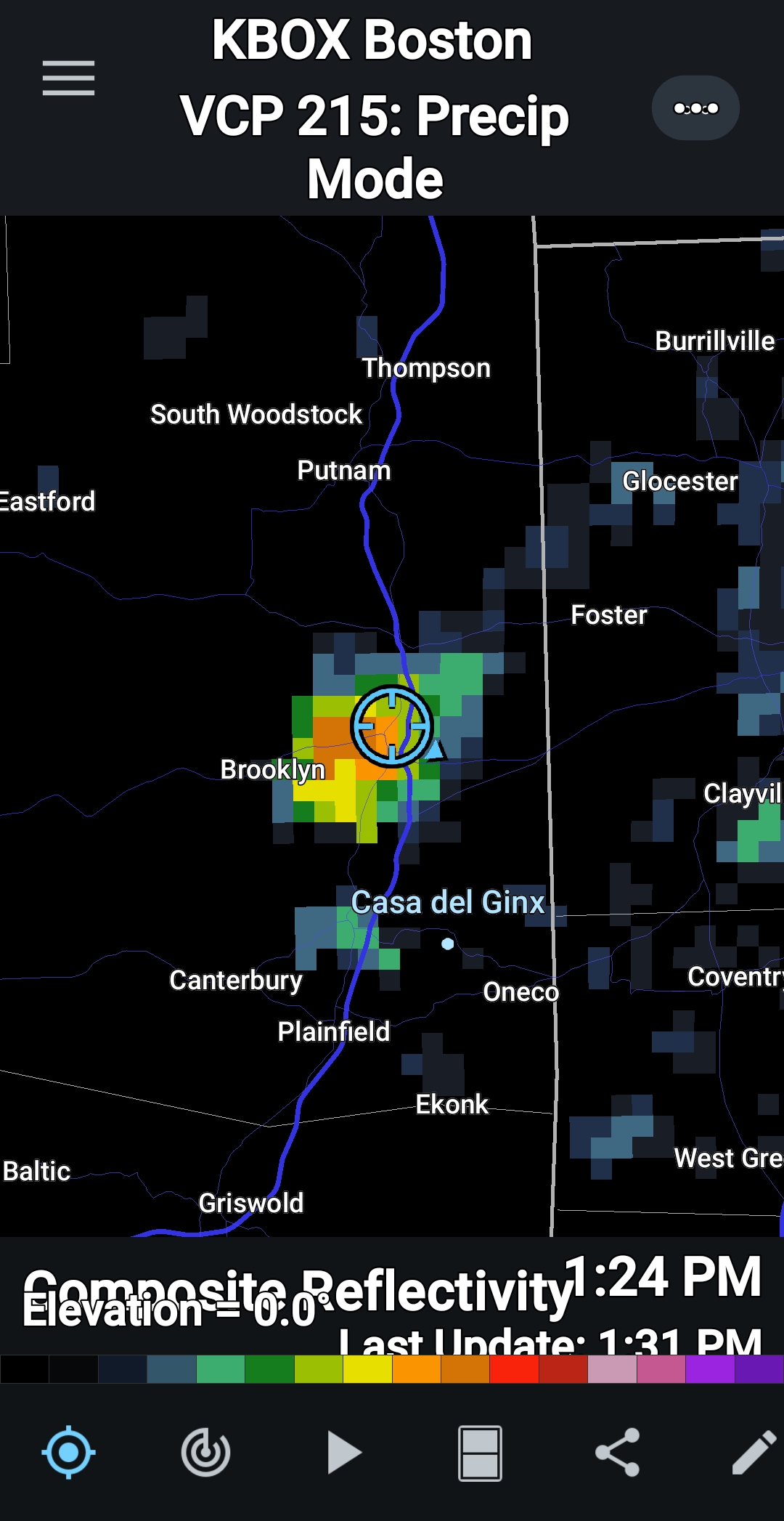Screen dimensions: 784x1521
Task: Center map on my location
Action: [68, 1452]
